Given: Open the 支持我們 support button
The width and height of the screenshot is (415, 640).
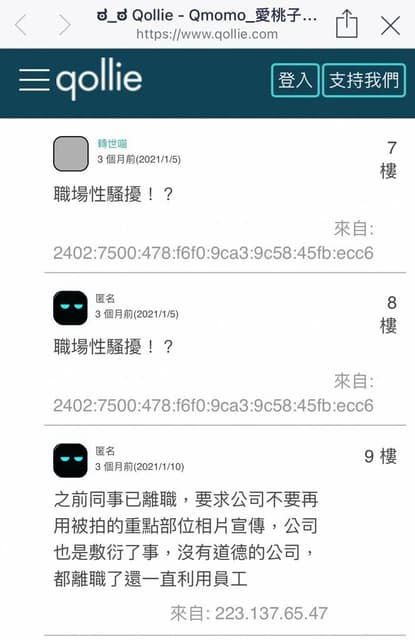Looking at the screenshot, I should (364, 80).
